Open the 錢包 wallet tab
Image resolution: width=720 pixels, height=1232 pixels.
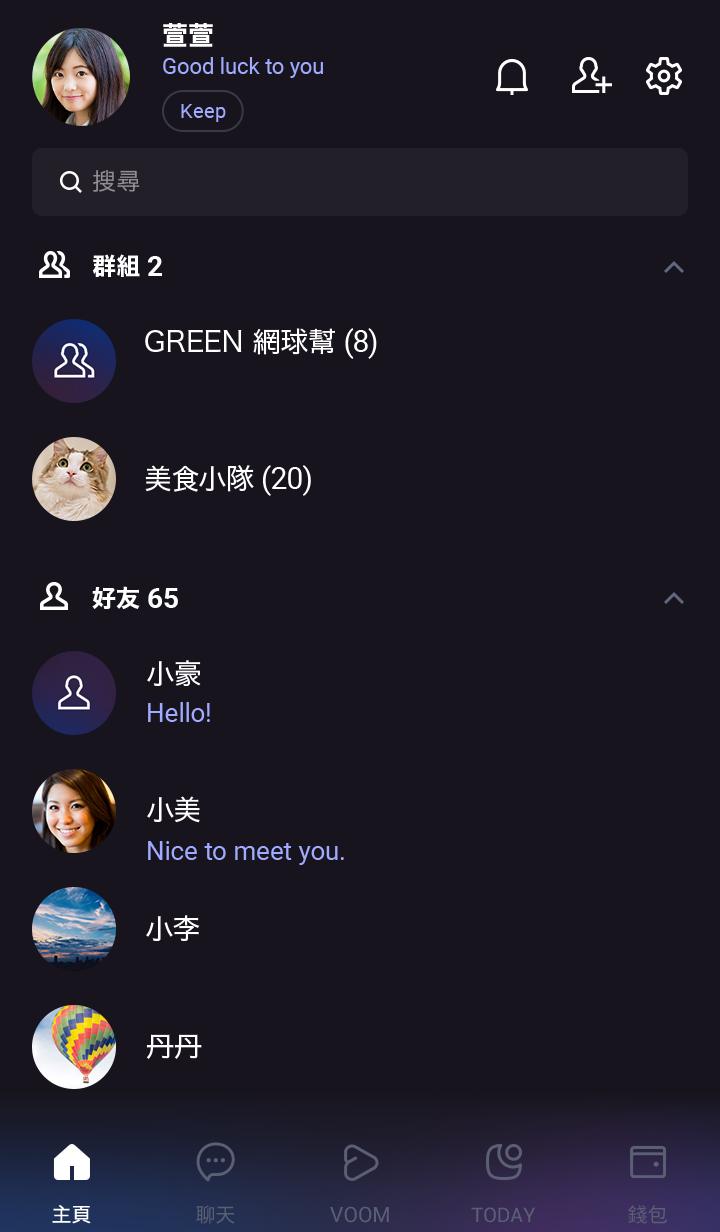pyautogui.click(x=647, y=1183)
